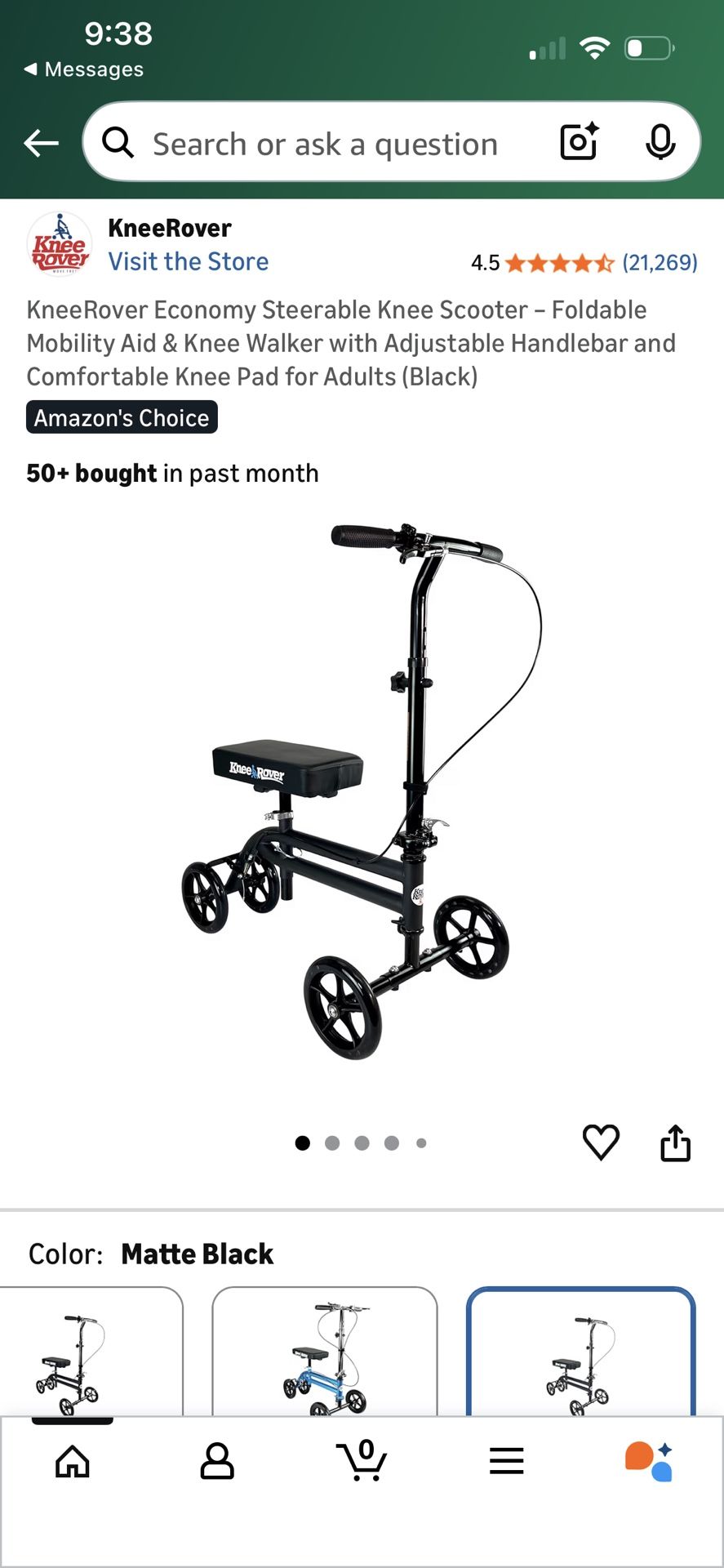Jump to the second image carousel dot

[332, 1143]
